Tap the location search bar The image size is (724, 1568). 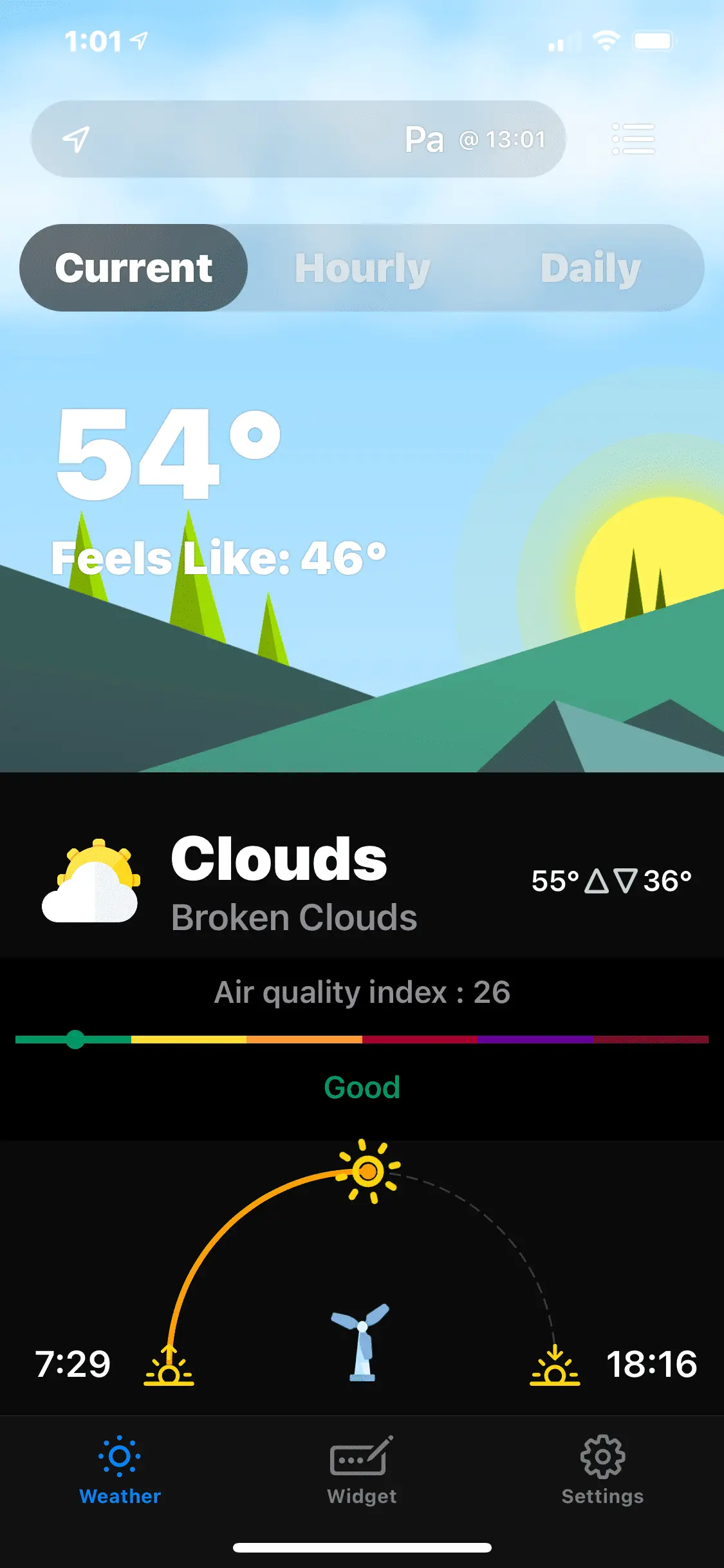click(x=297, y=139)
